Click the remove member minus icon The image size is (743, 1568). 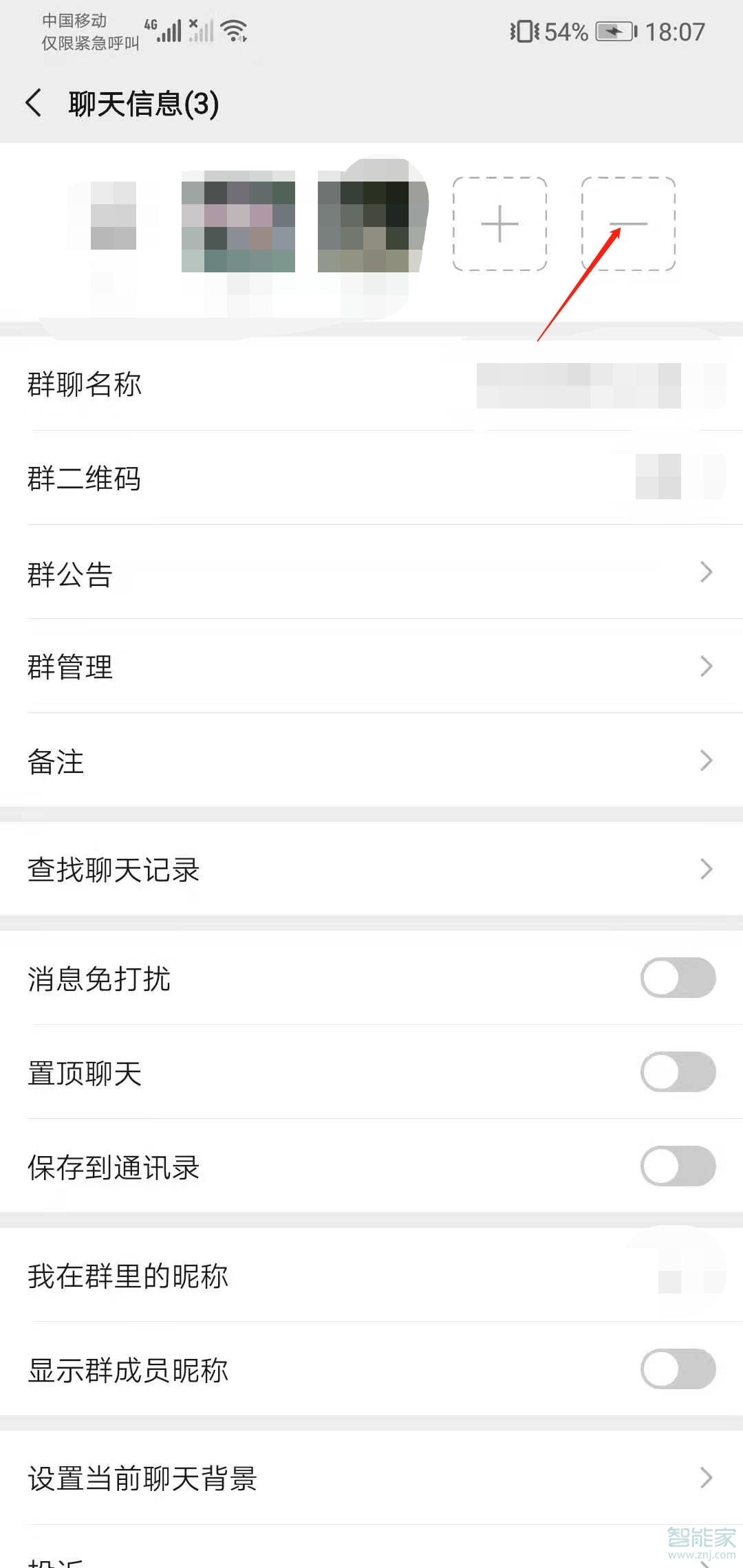pyautogui.click(x=628, y=224)
